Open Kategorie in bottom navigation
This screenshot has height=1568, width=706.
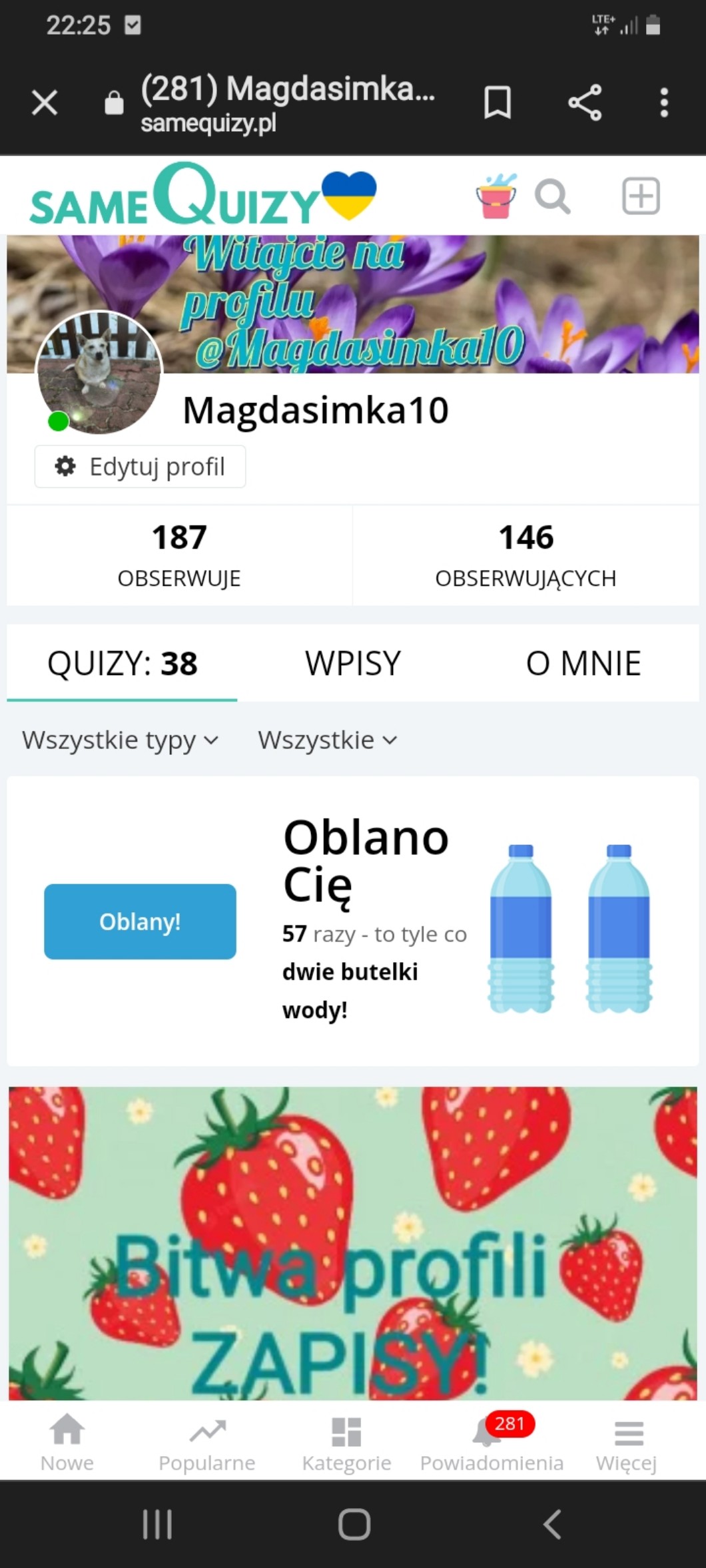[x=346, y=1442]
